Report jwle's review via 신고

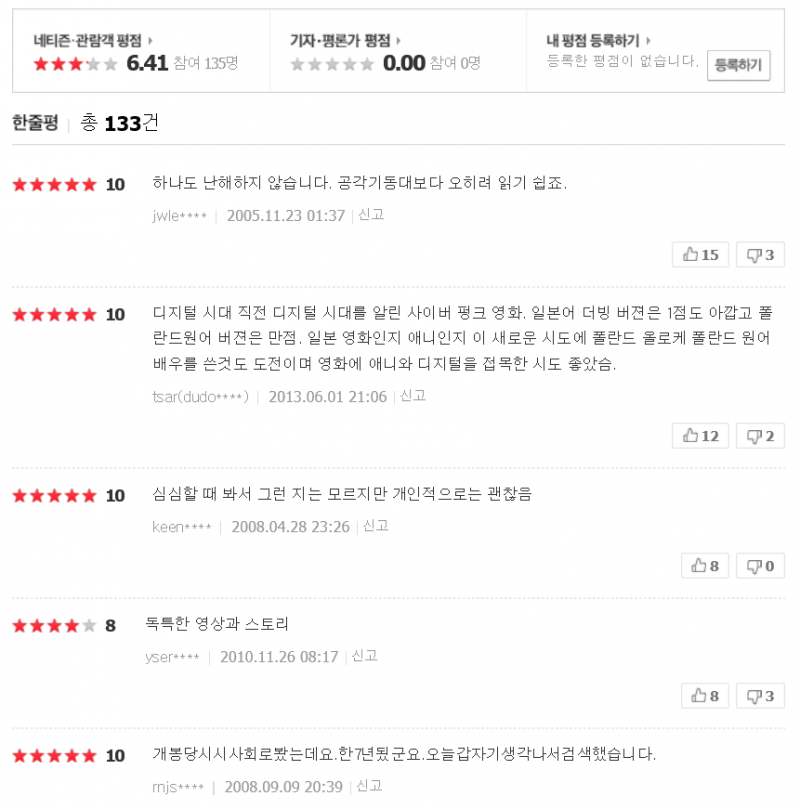tap(372, 215)
